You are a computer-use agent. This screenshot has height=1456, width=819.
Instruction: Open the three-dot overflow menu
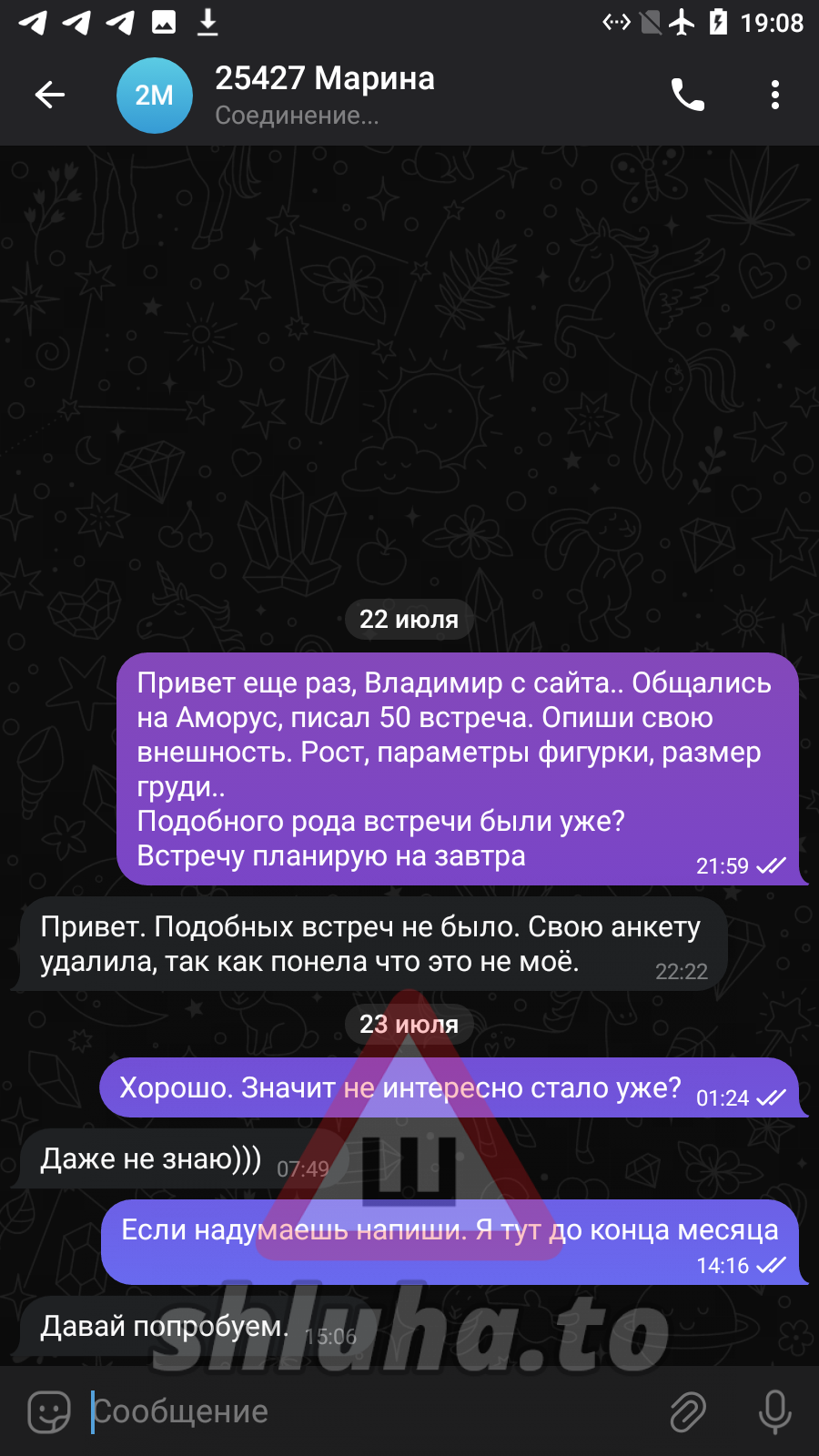[775, 95]
